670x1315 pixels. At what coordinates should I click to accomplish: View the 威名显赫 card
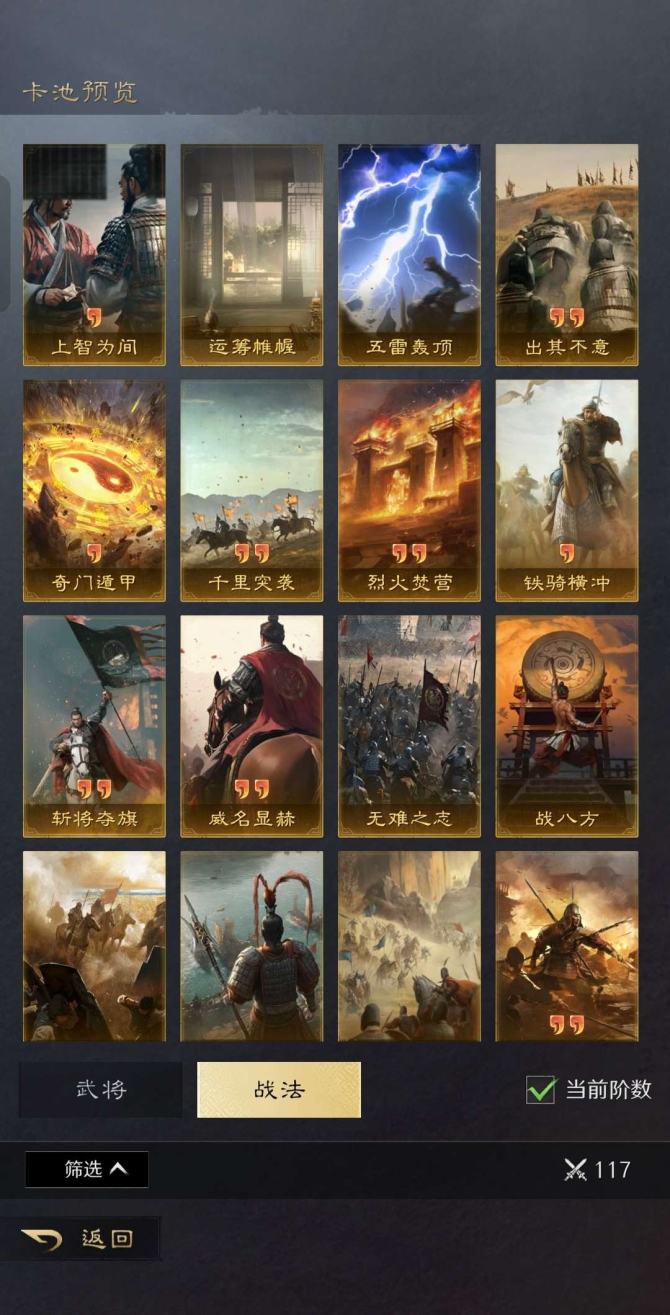click(x=251, y=726)
